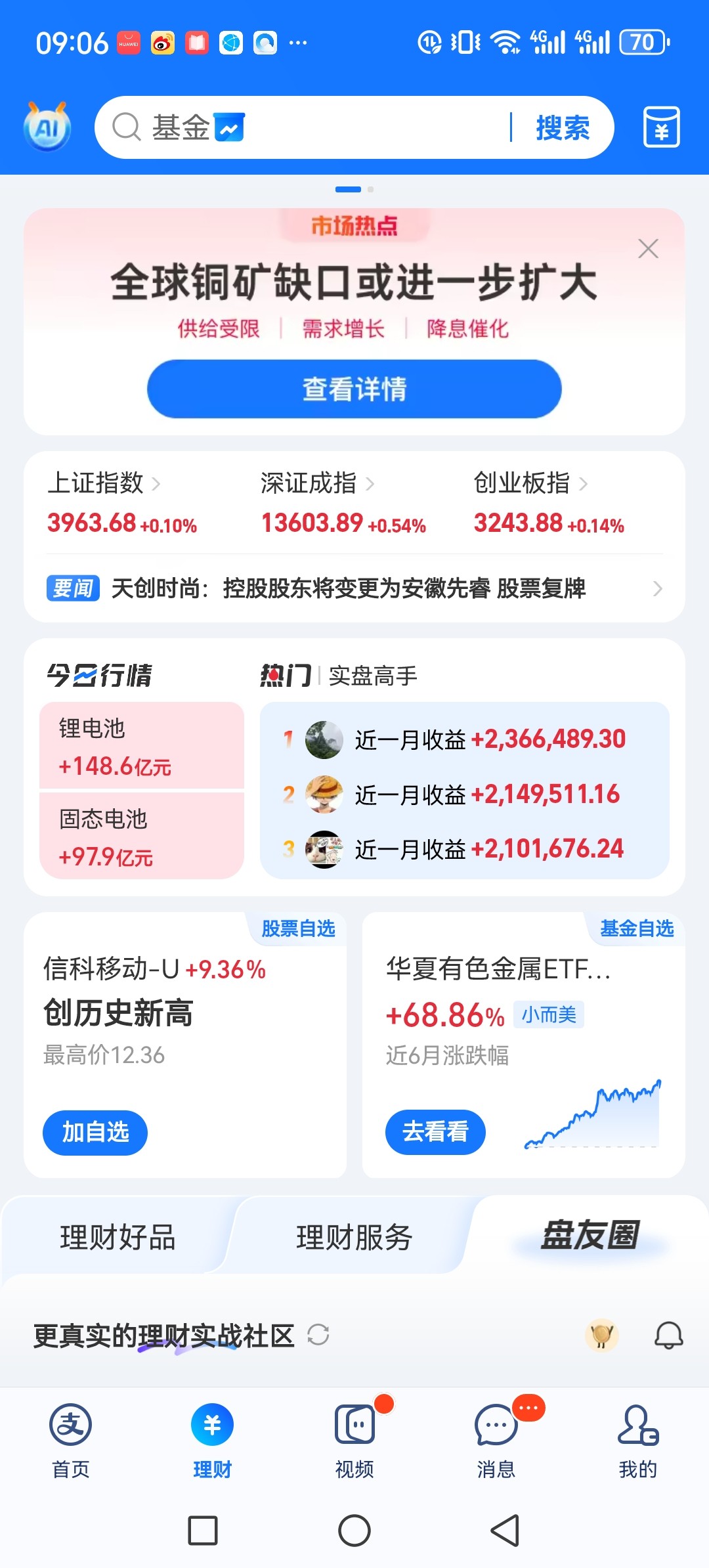The width and height of the screenshot is (709, 1568).
Task: Tap 查看详情 on copper news banner
Action: (x=354, y=389)
